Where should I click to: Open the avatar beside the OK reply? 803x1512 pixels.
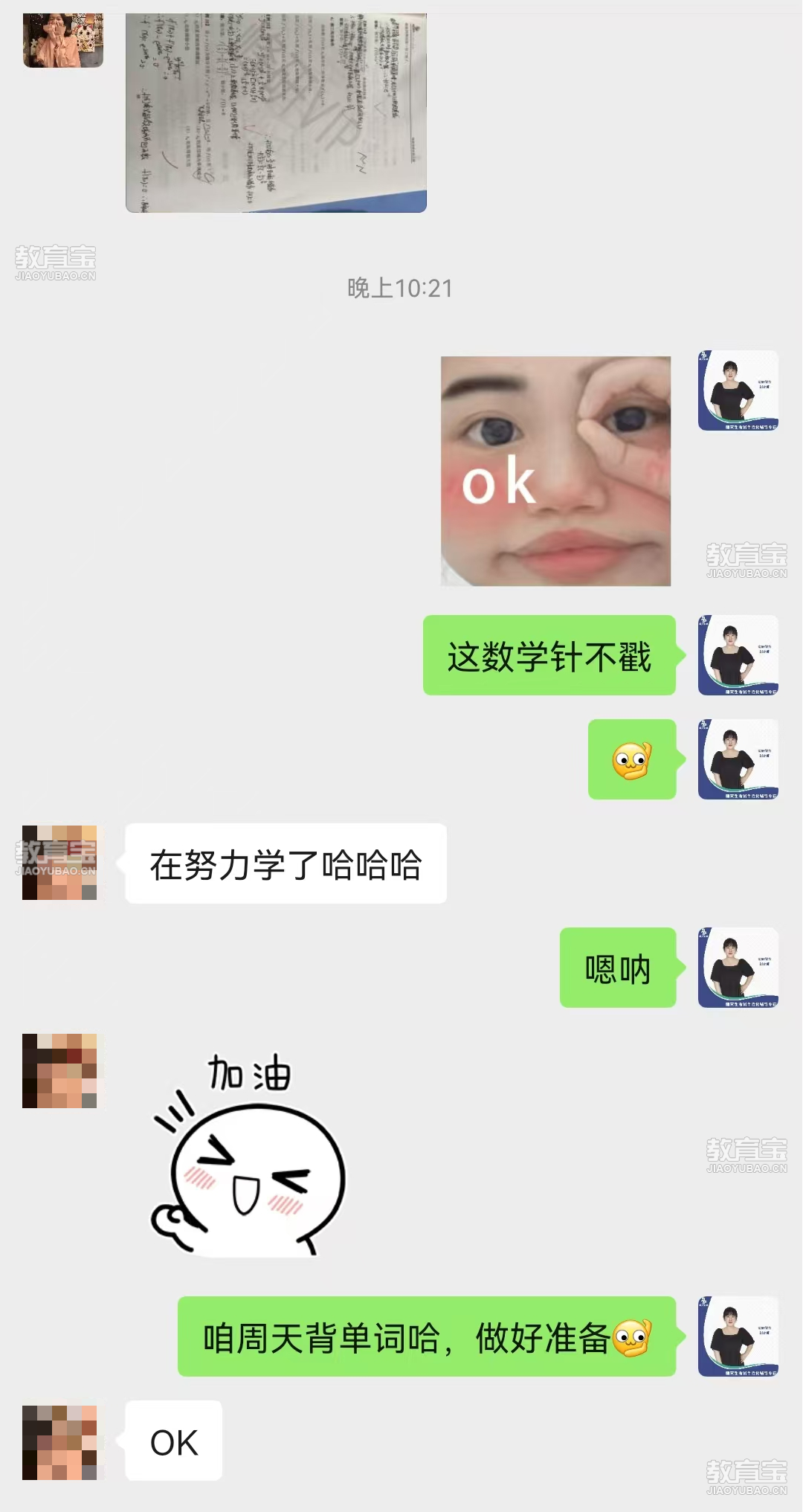pos(59,1442)
